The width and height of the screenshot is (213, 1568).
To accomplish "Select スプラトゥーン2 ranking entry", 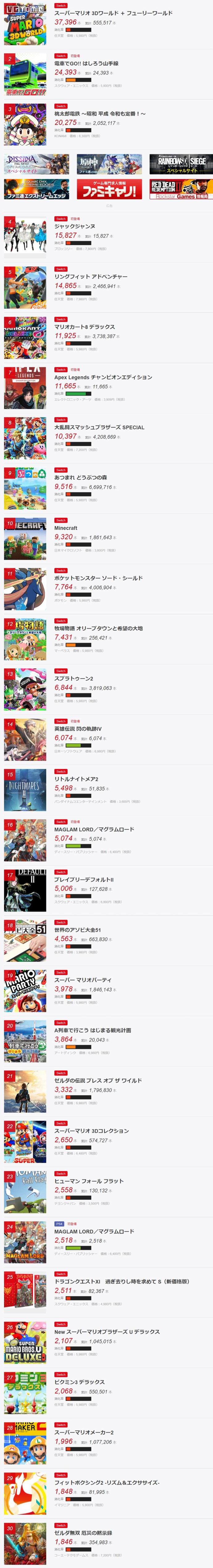I will tap(73, 679).
